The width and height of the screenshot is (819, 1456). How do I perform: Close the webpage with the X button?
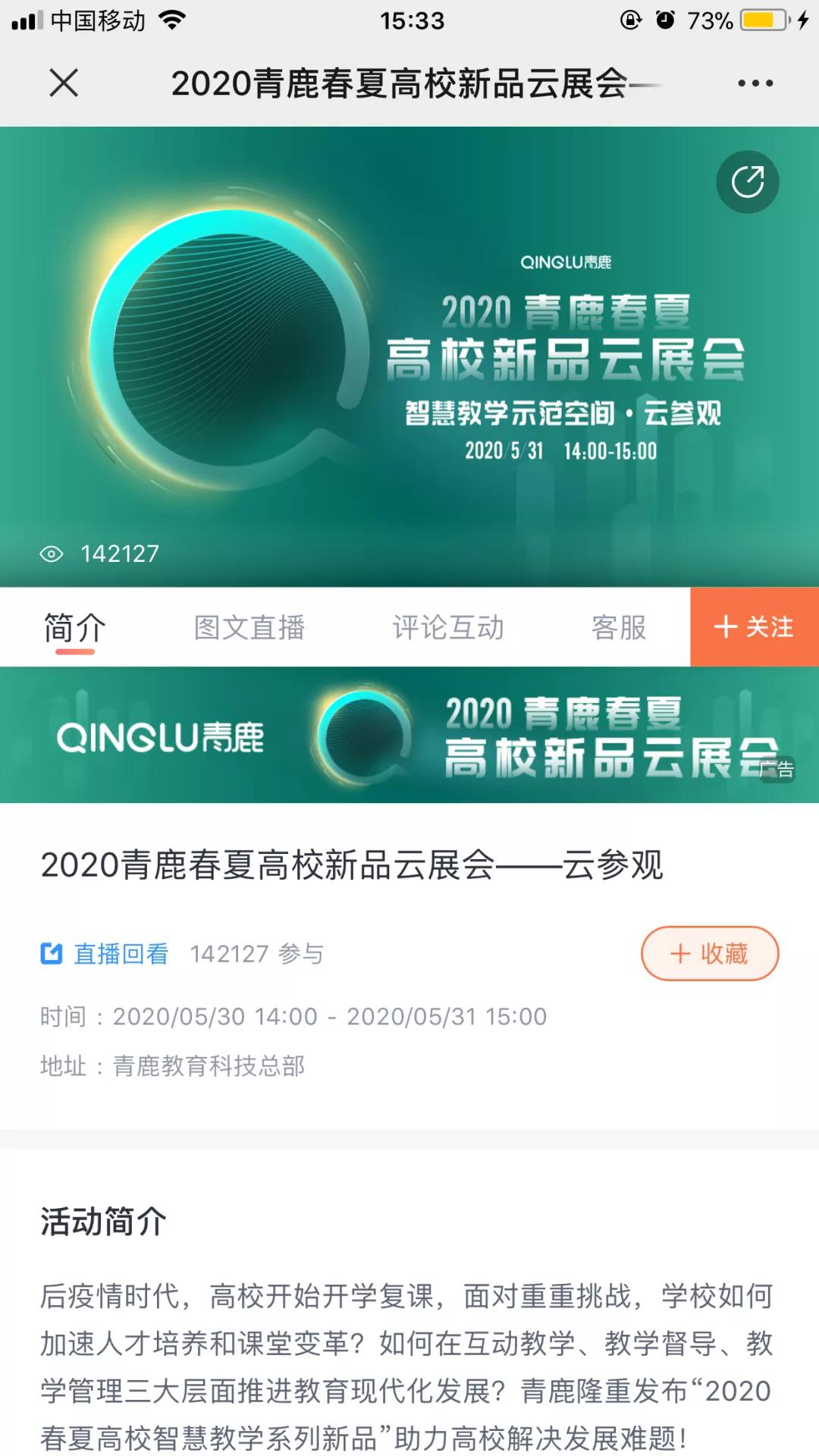[x=64, y=83]
